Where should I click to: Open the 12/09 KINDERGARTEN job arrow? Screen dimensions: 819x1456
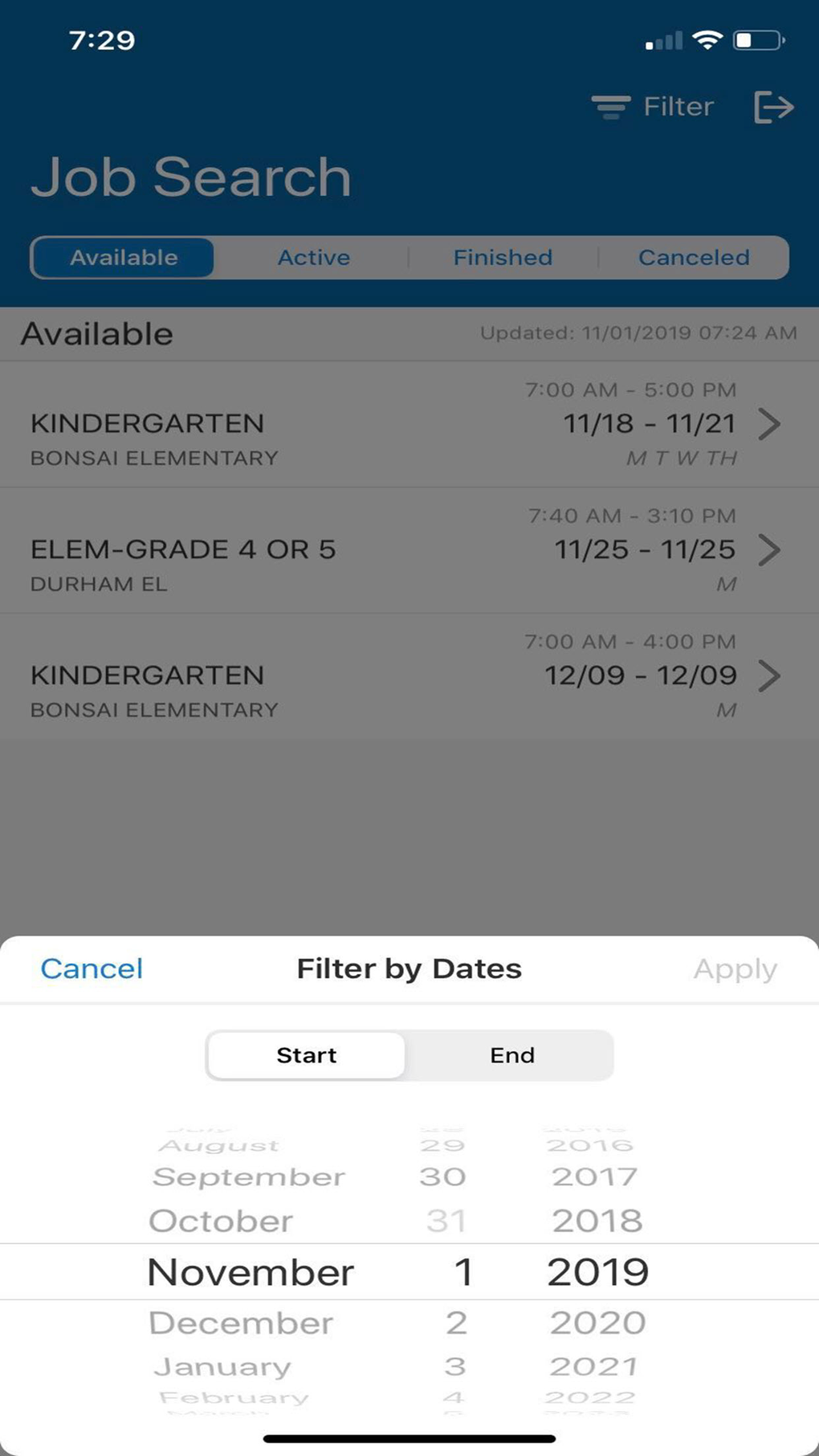pos(769,675)
